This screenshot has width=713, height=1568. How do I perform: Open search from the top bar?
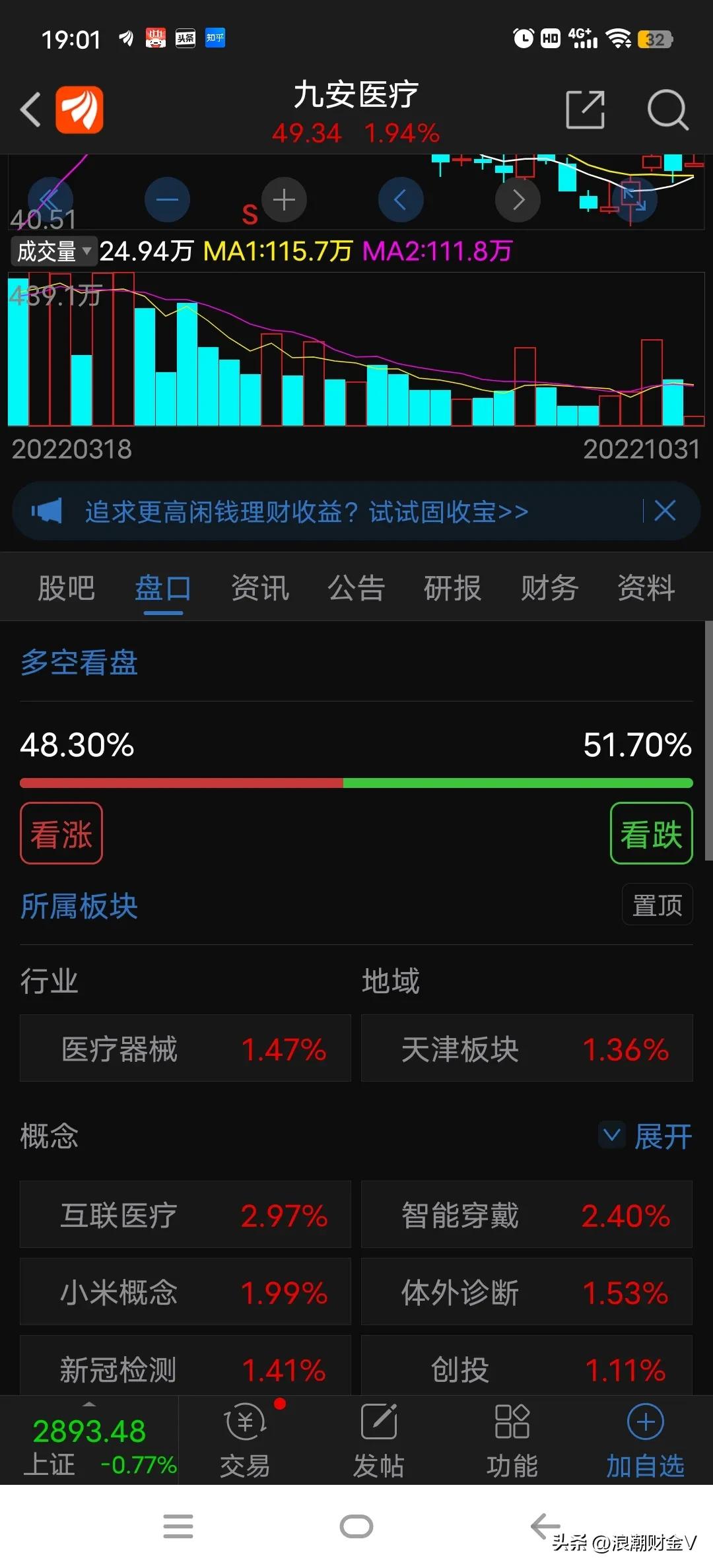point(667,109)
